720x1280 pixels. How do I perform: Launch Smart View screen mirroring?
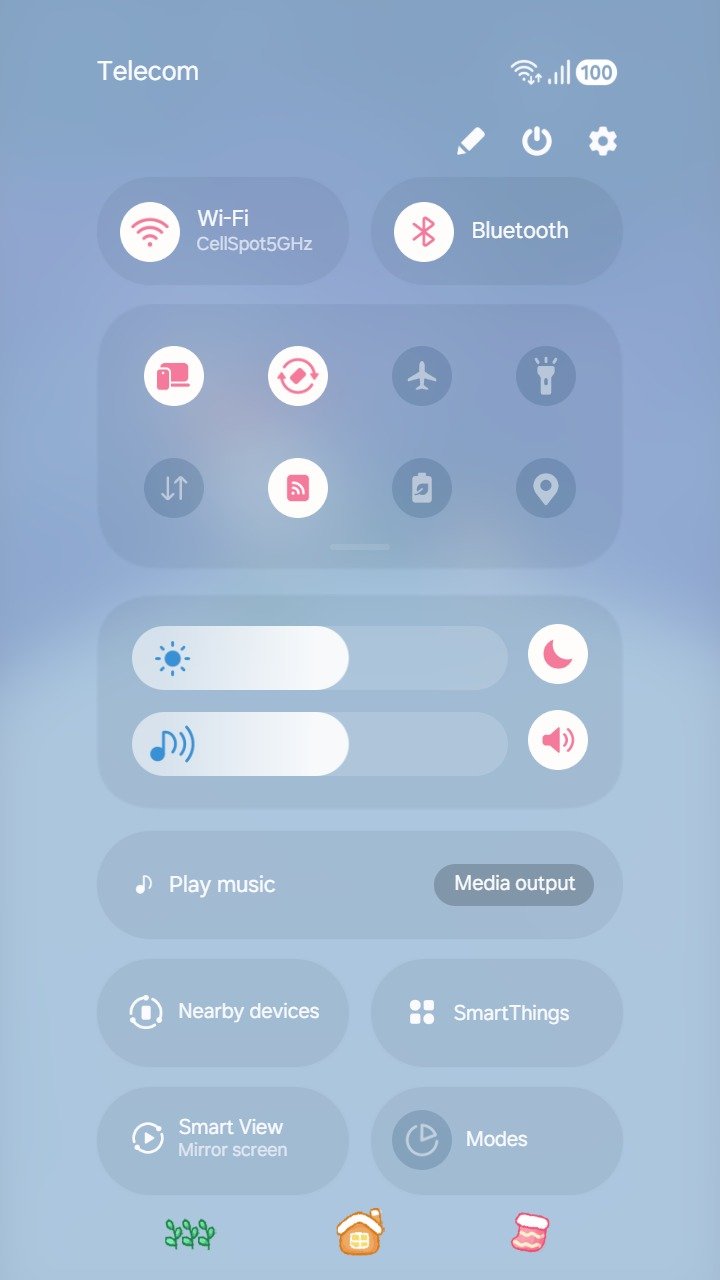[x=223, y=1139]
